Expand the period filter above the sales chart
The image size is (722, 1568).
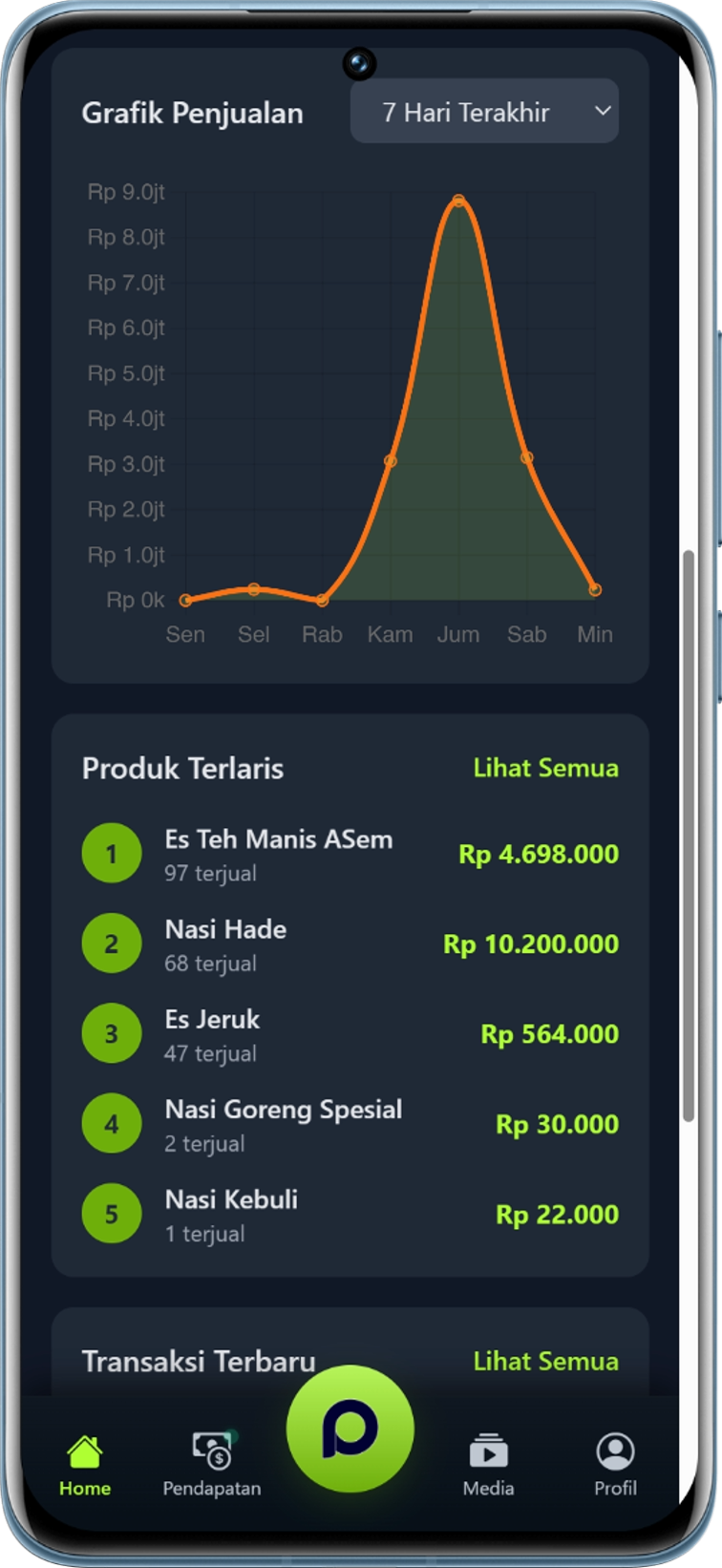[x=484, y=111]
